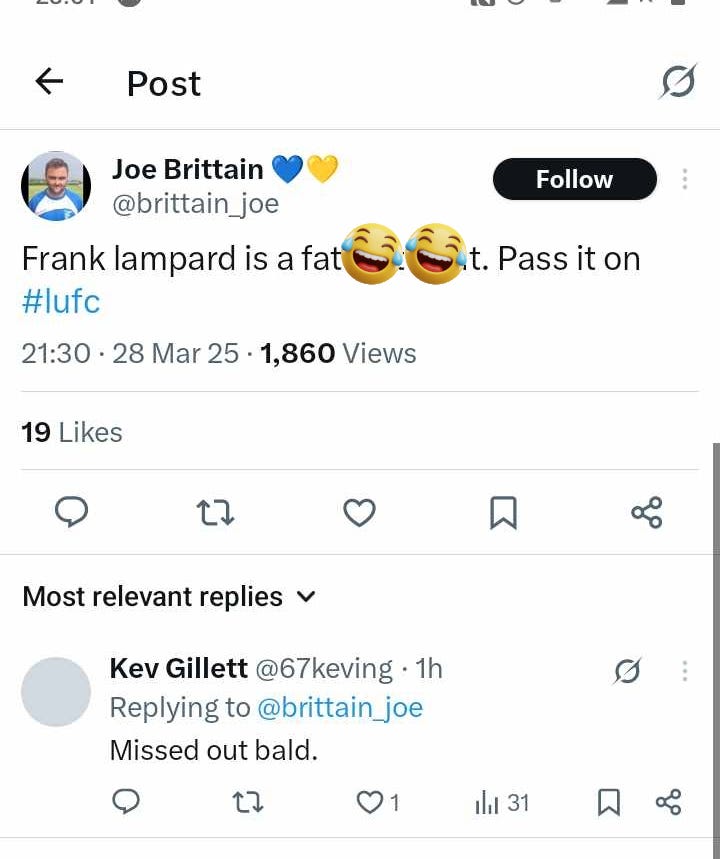The width and height of the screenshot is (720, 859).
Task: Open the Grok icon on Kev Gillett's reply
Action: tap(627, 670)
